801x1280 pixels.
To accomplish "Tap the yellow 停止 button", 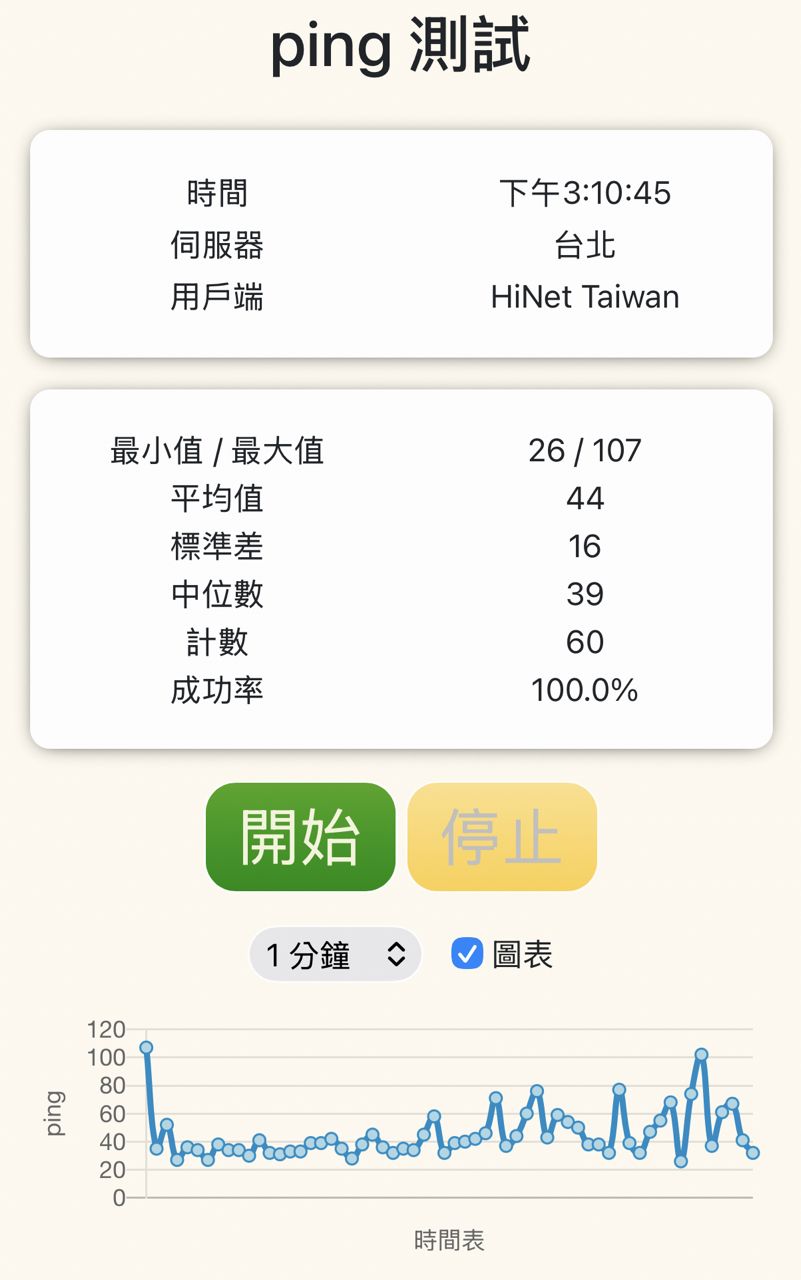I will click(502, 837).
